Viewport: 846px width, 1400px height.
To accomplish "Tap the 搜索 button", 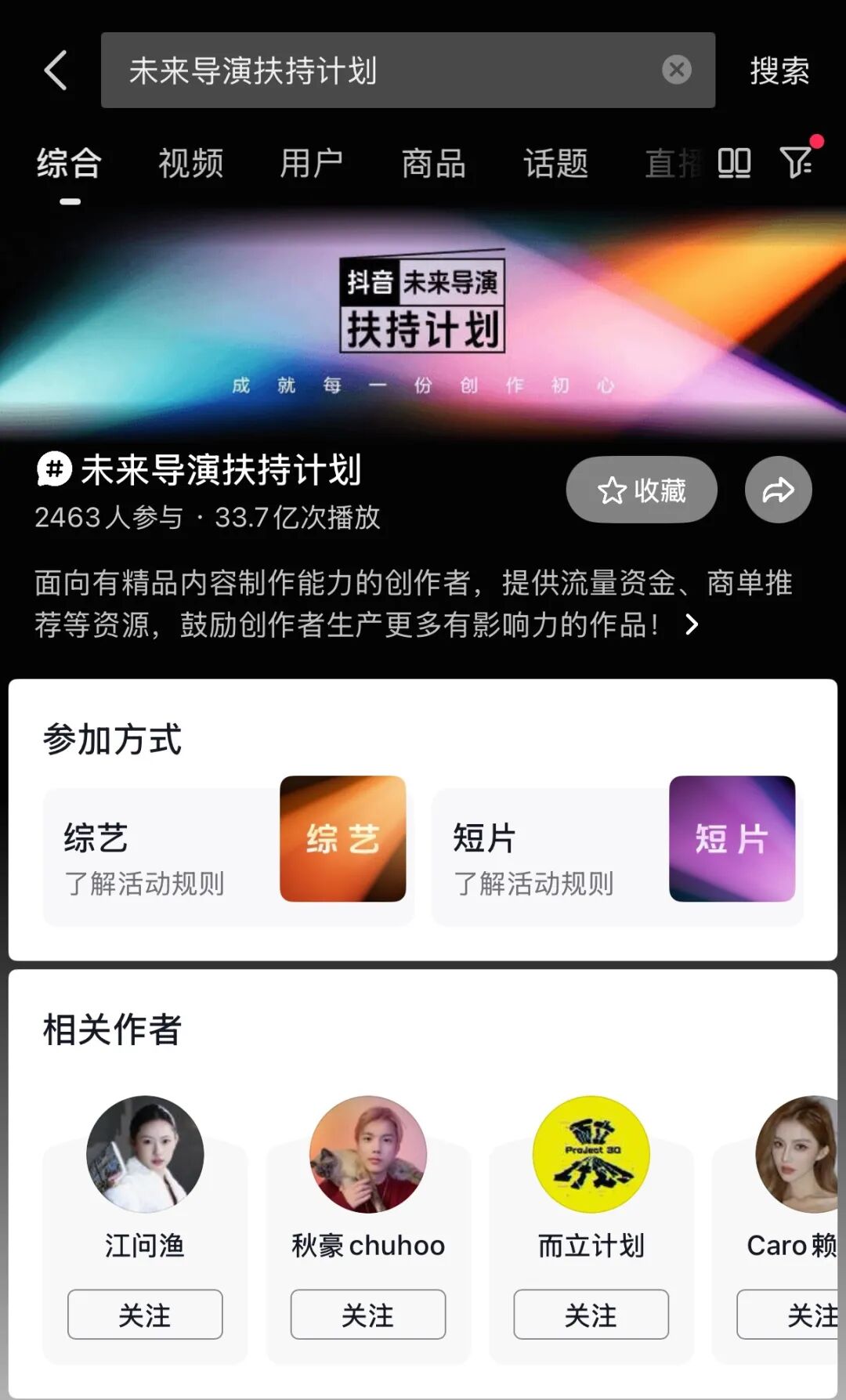I will (x=779, y=71).
